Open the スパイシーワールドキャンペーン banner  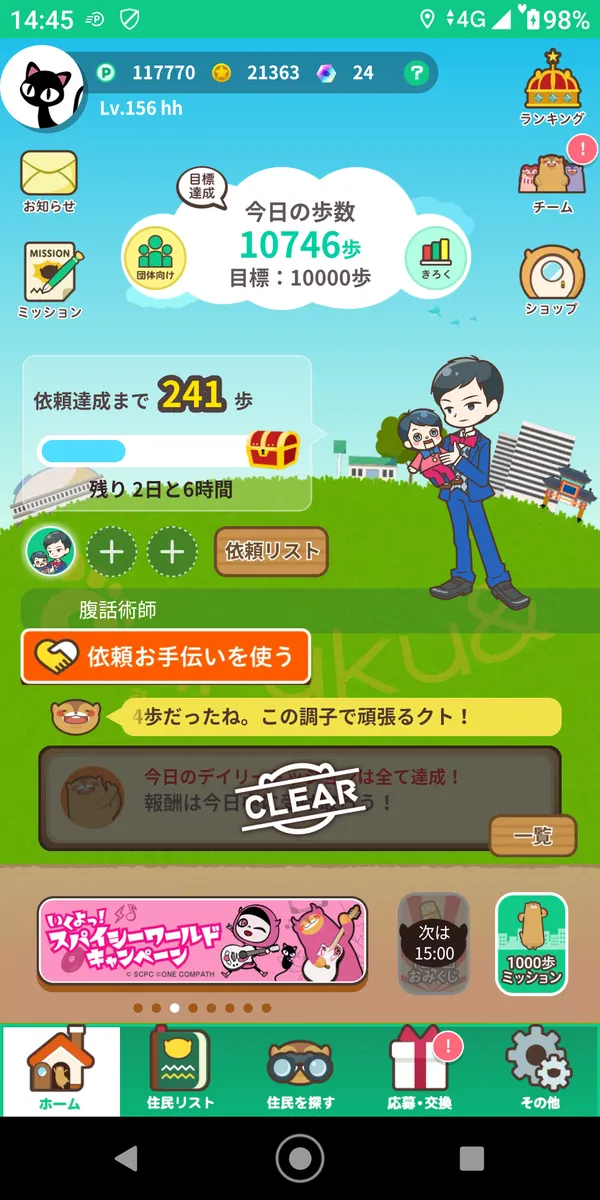pos(202,940)
